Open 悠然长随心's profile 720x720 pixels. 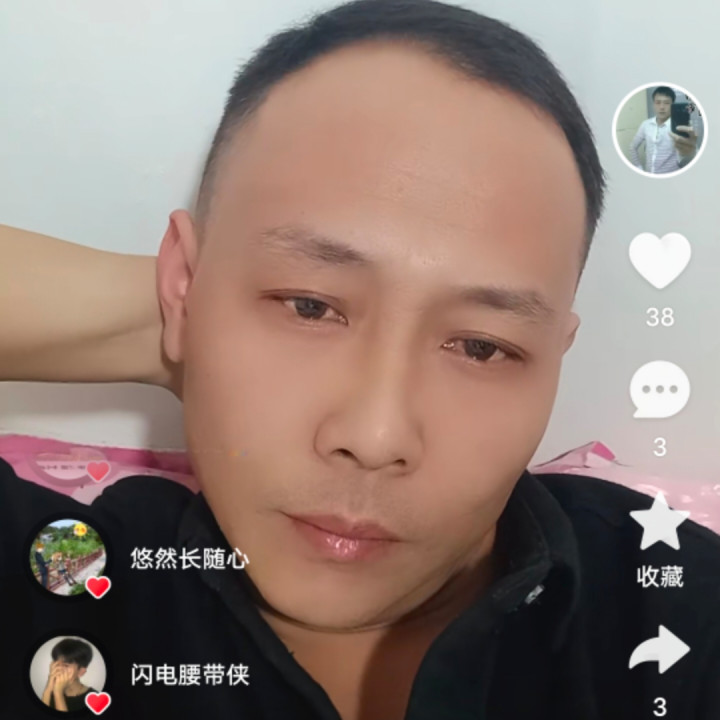(x=67, y=556)
